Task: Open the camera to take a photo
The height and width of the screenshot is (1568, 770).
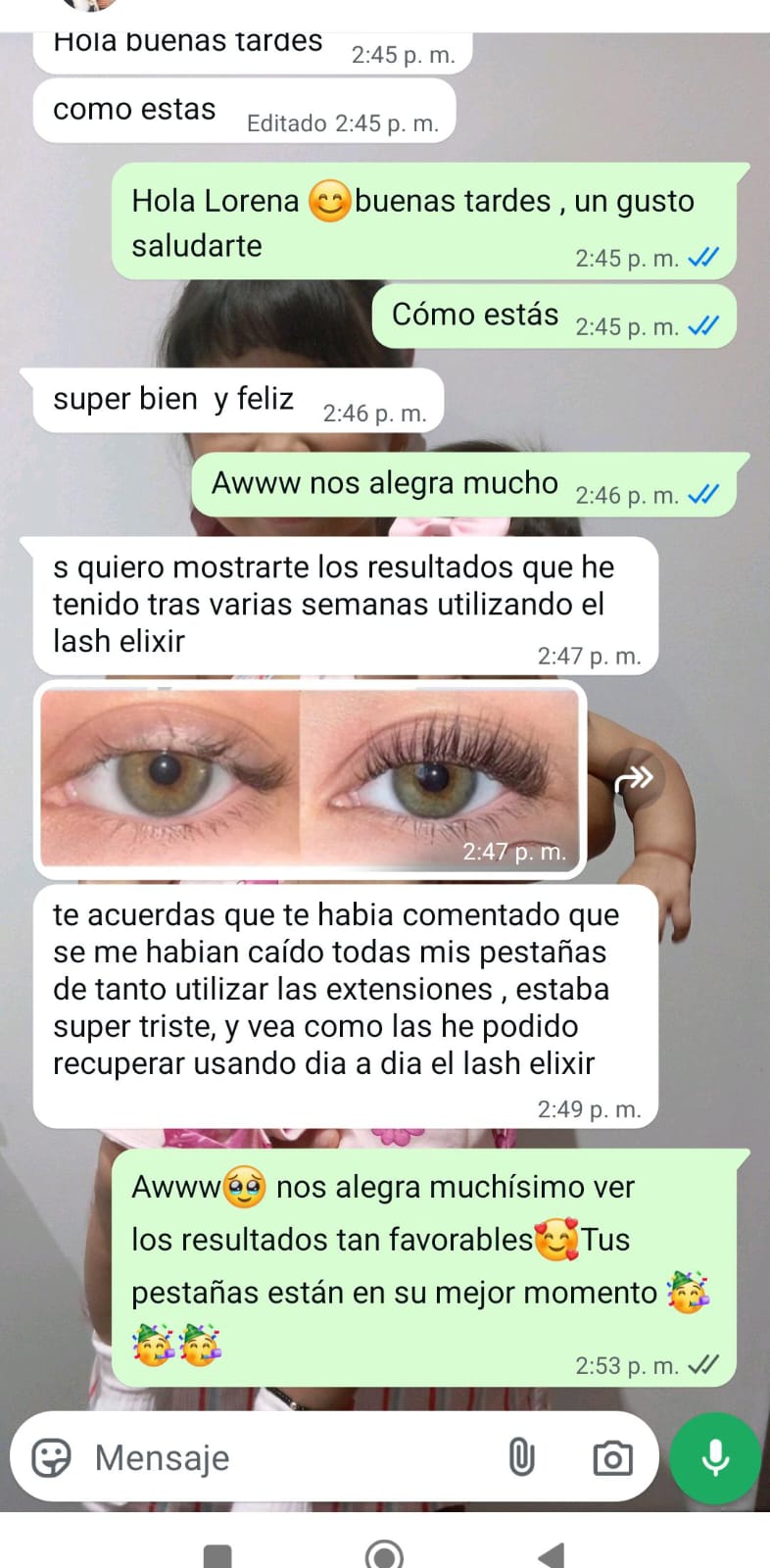Action: (612, 1458)
